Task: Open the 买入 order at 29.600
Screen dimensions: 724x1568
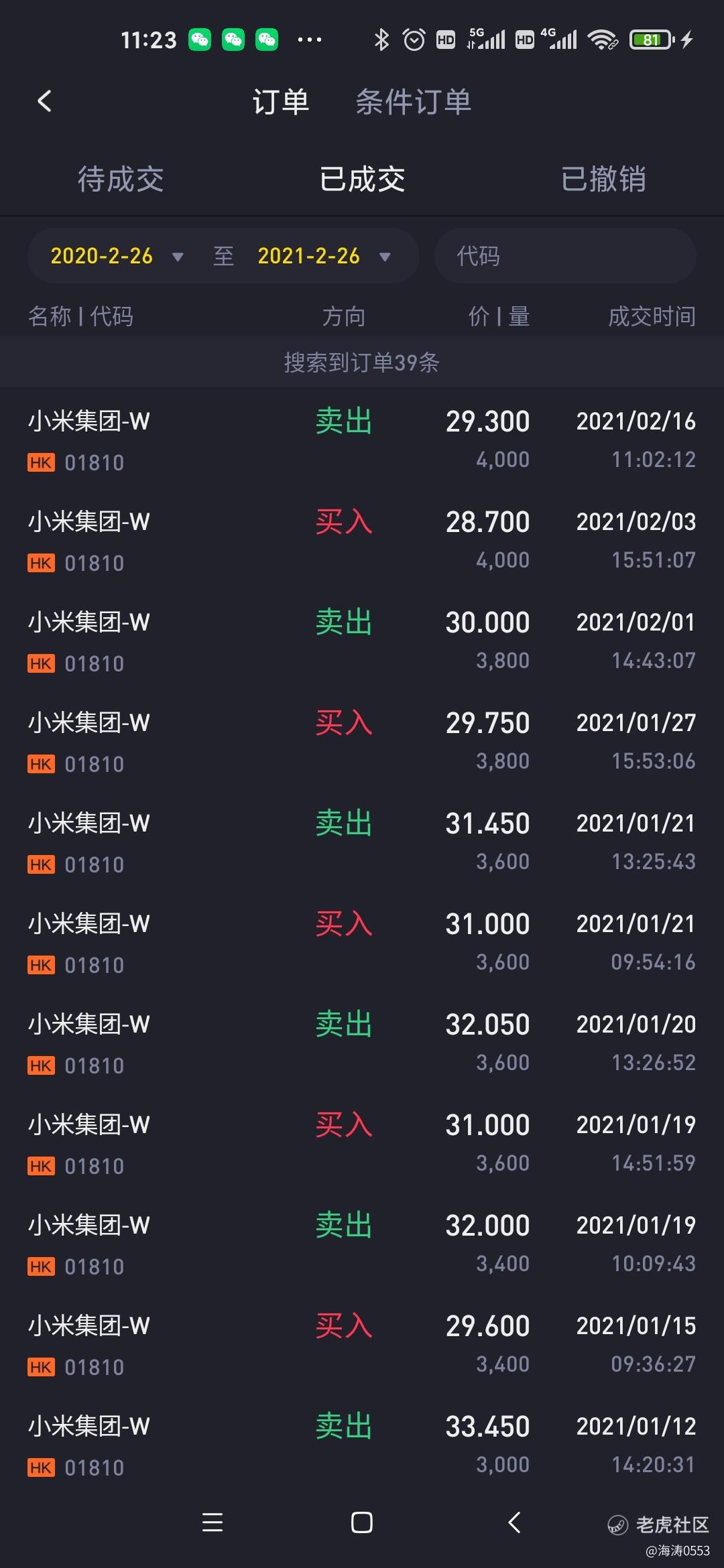Action: coord(362,1344)
